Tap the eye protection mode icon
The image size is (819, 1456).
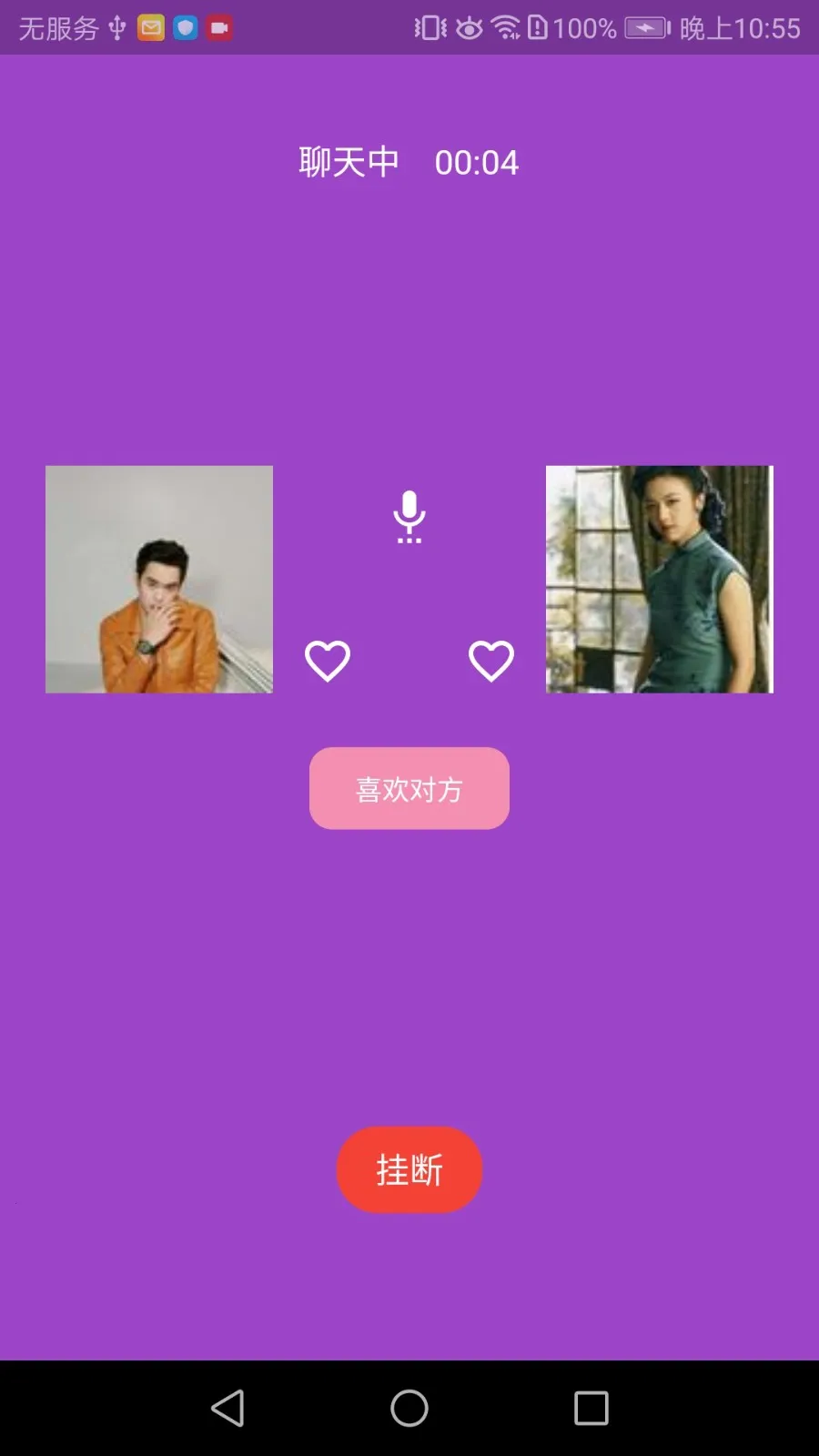(467, 27)
